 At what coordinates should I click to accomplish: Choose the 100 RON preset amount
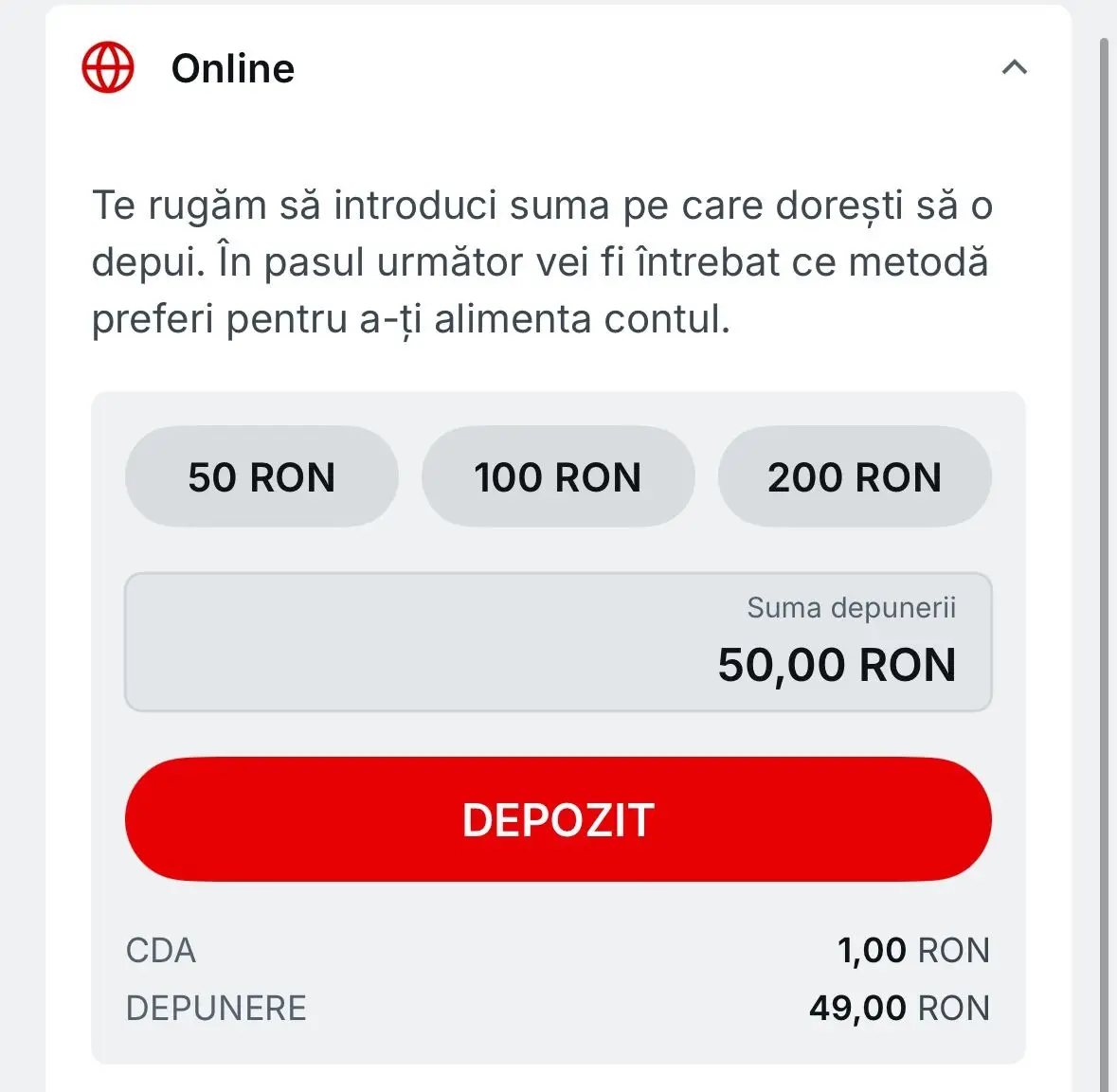coord(558,476)
